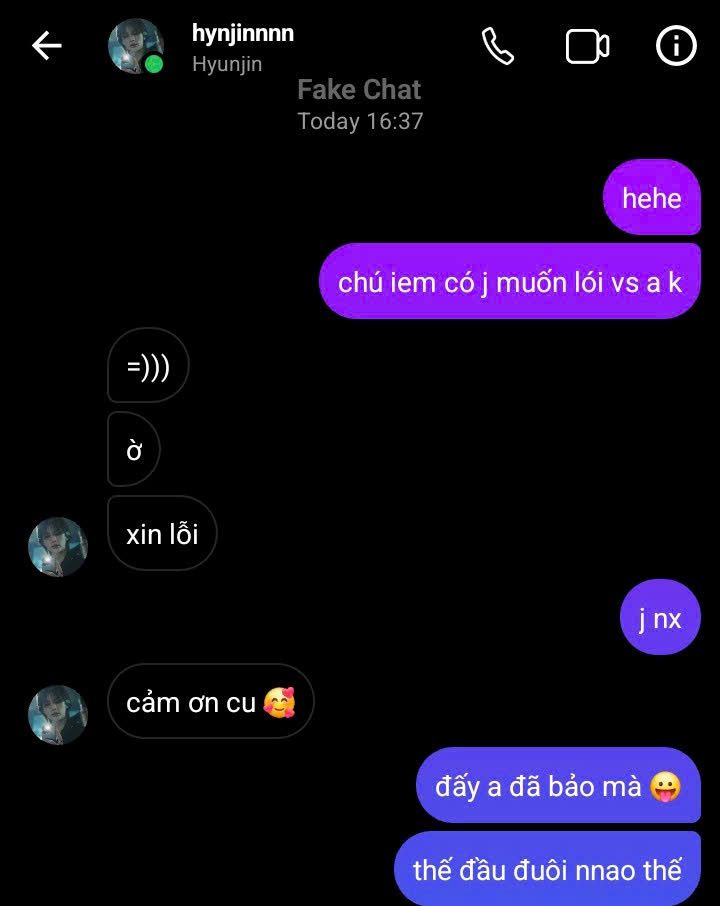This screenshot has height=906, width=720.
Task: Start a voice call with Hyunjin
Action: (x=497, y=46)
